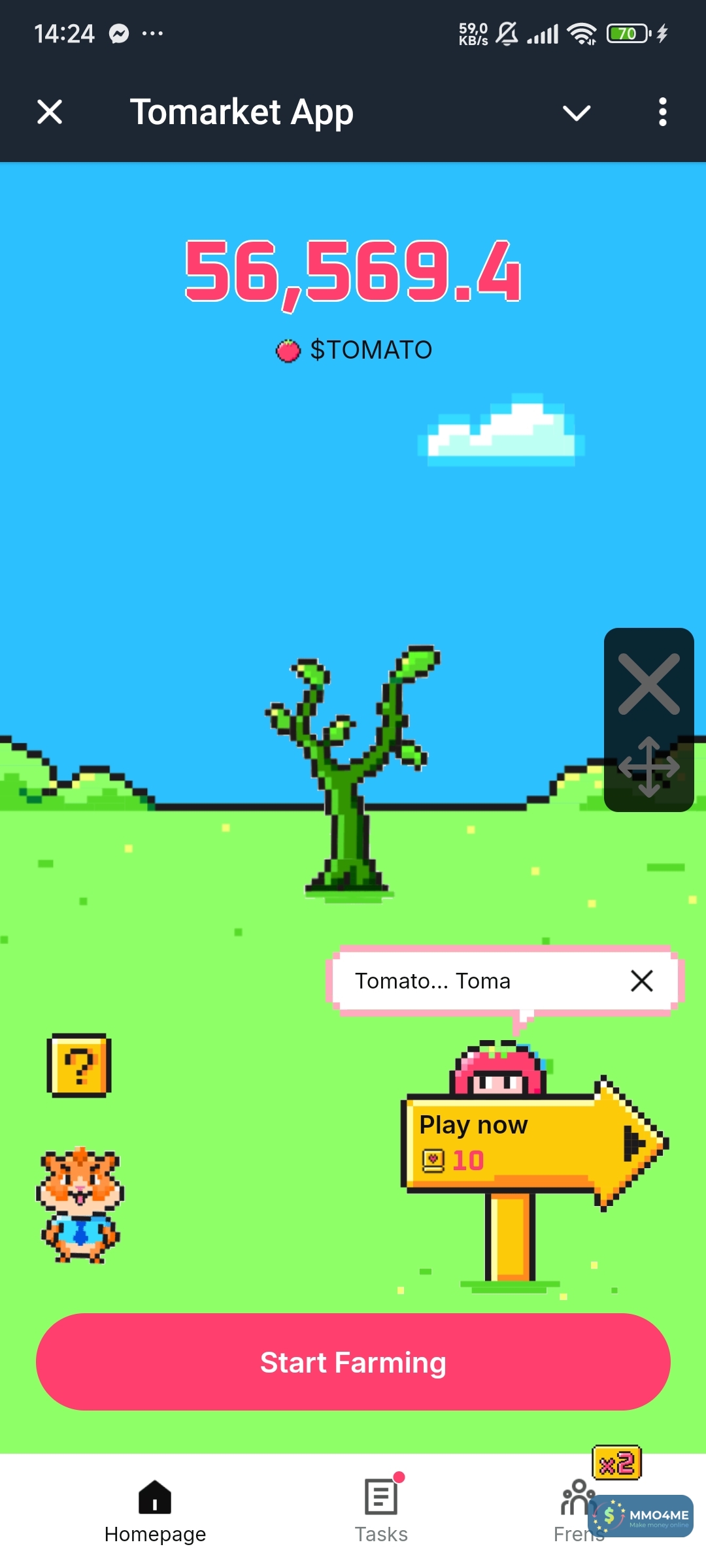Expand the chevron next to Tomarket App
Image resolution: width=706 pixels, height=1568 pixels.
[576, 112]
